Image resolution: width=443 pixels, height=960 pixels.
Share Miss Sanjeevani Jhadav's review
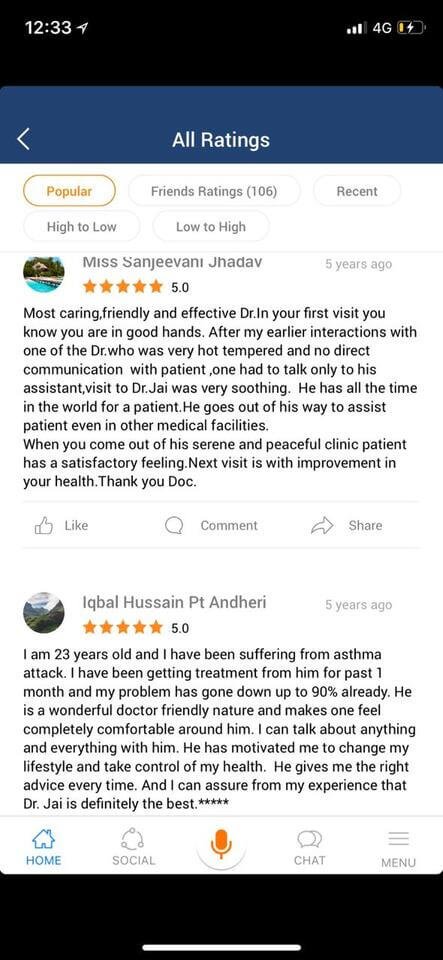347,525
